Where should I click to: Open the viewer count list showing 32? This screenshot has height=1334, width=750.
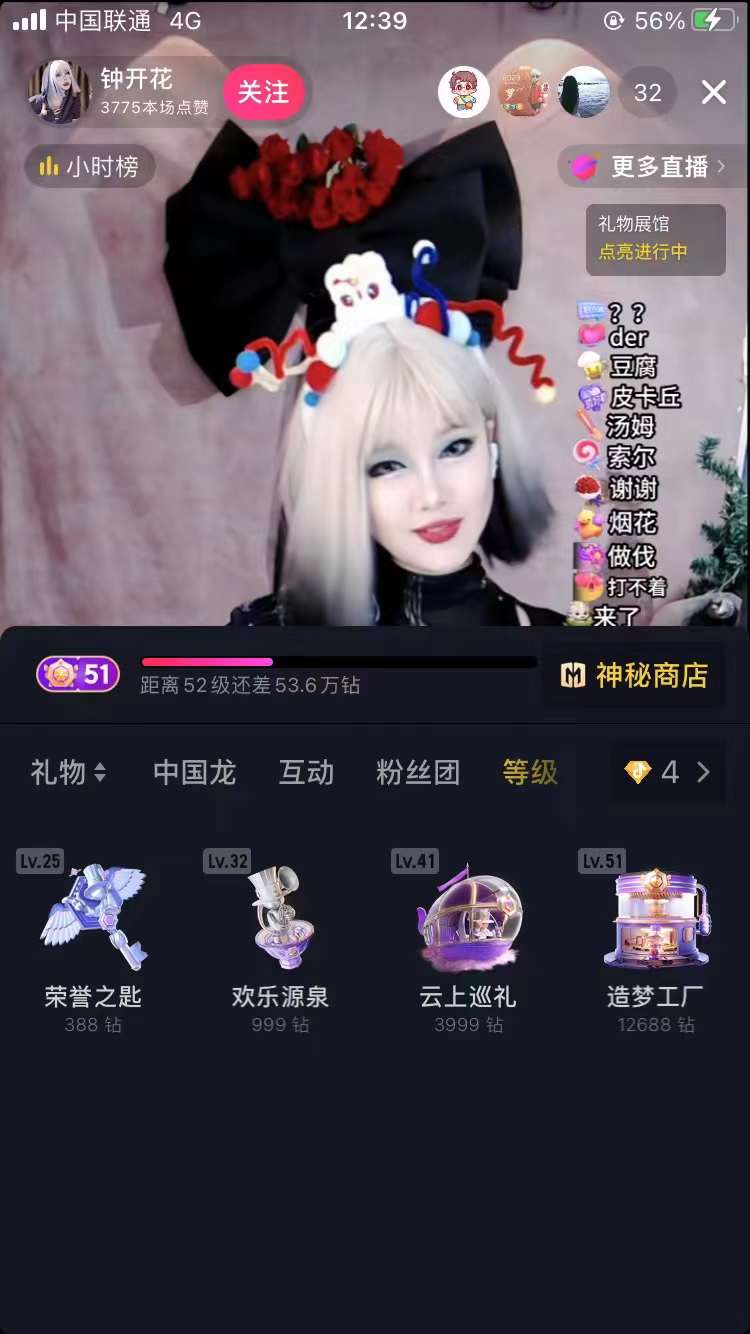647,93
